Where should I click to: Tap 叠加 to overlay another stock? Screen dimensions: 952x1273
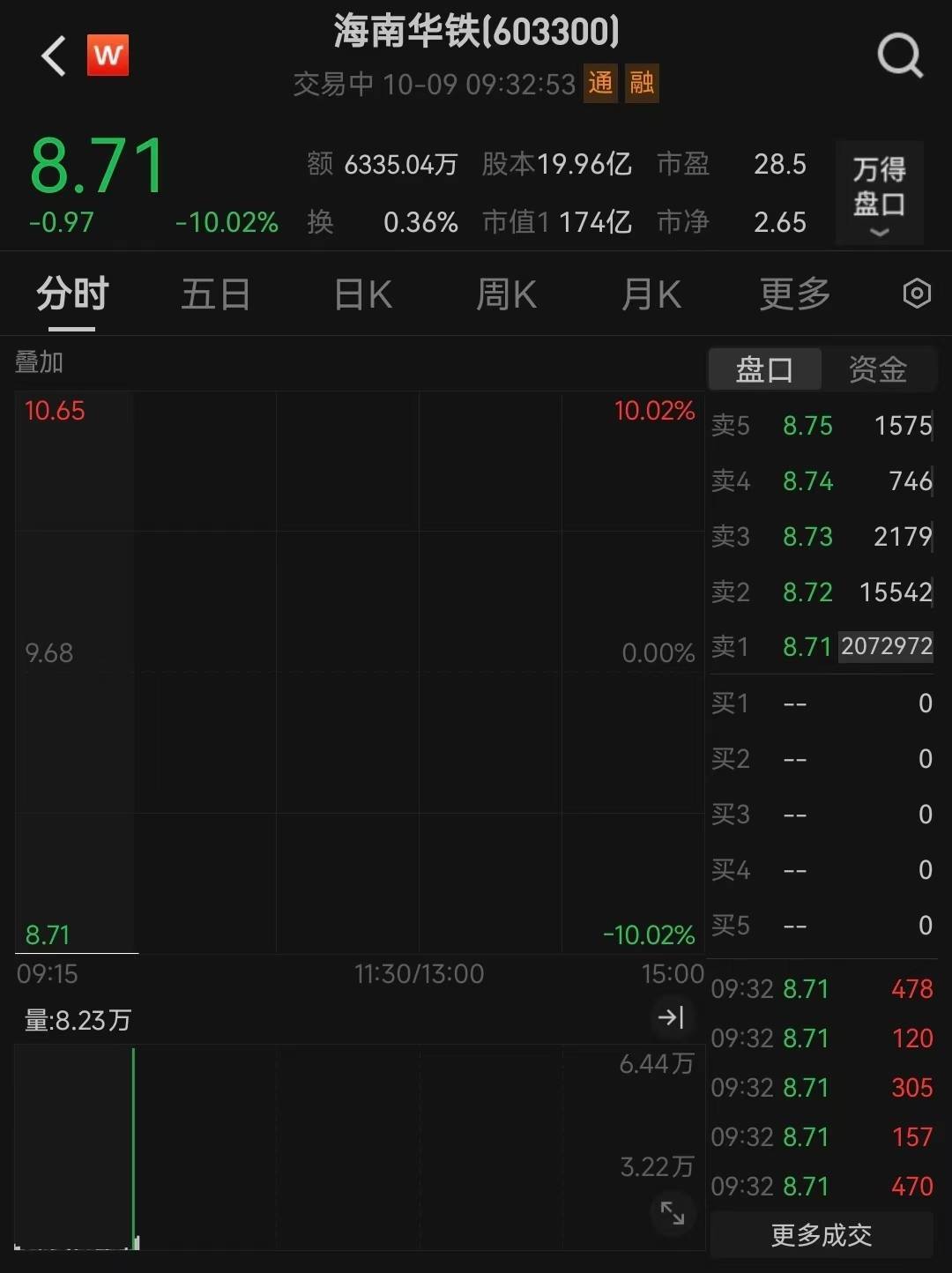pos(40,362)
